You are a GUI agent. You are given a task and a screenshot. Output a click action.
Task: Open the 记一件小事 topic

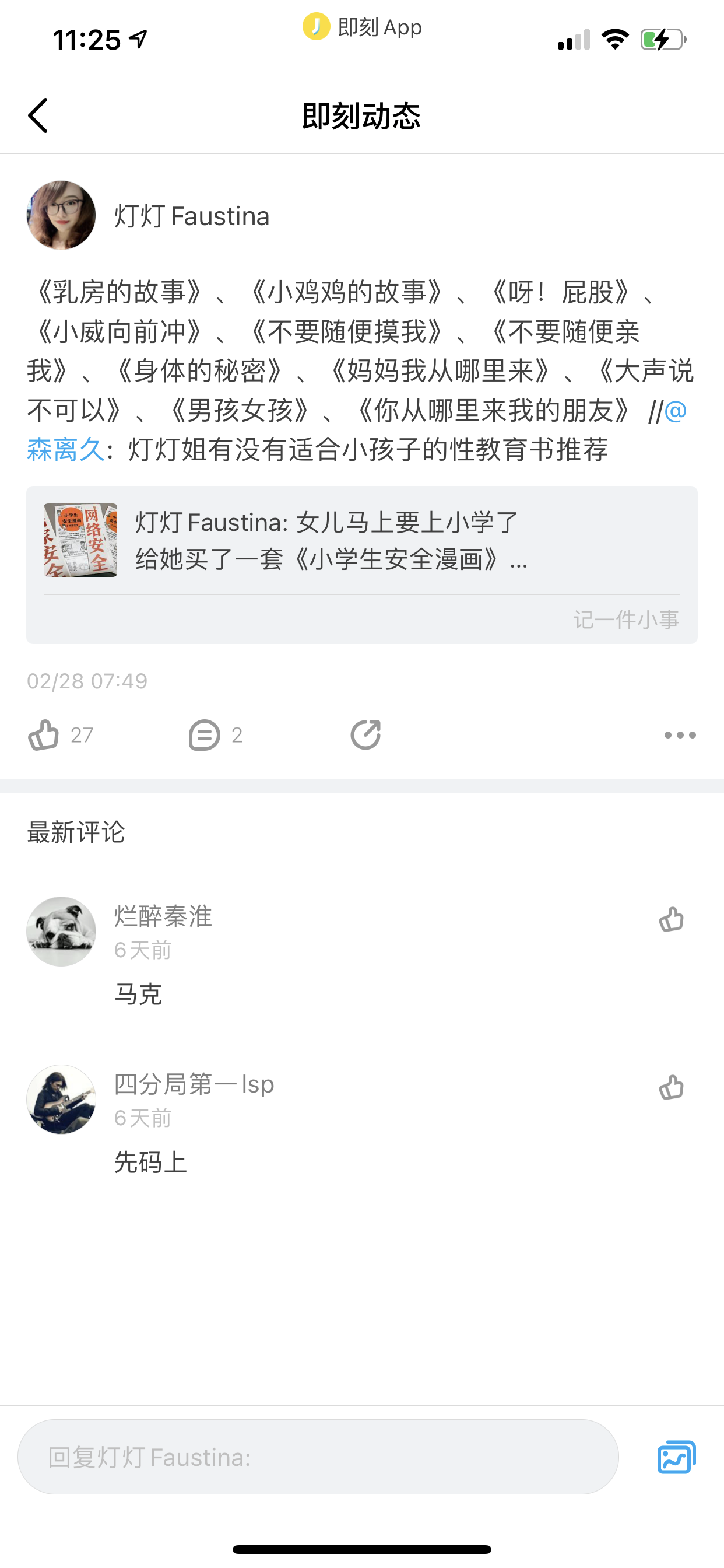click(x=625, y=619)
